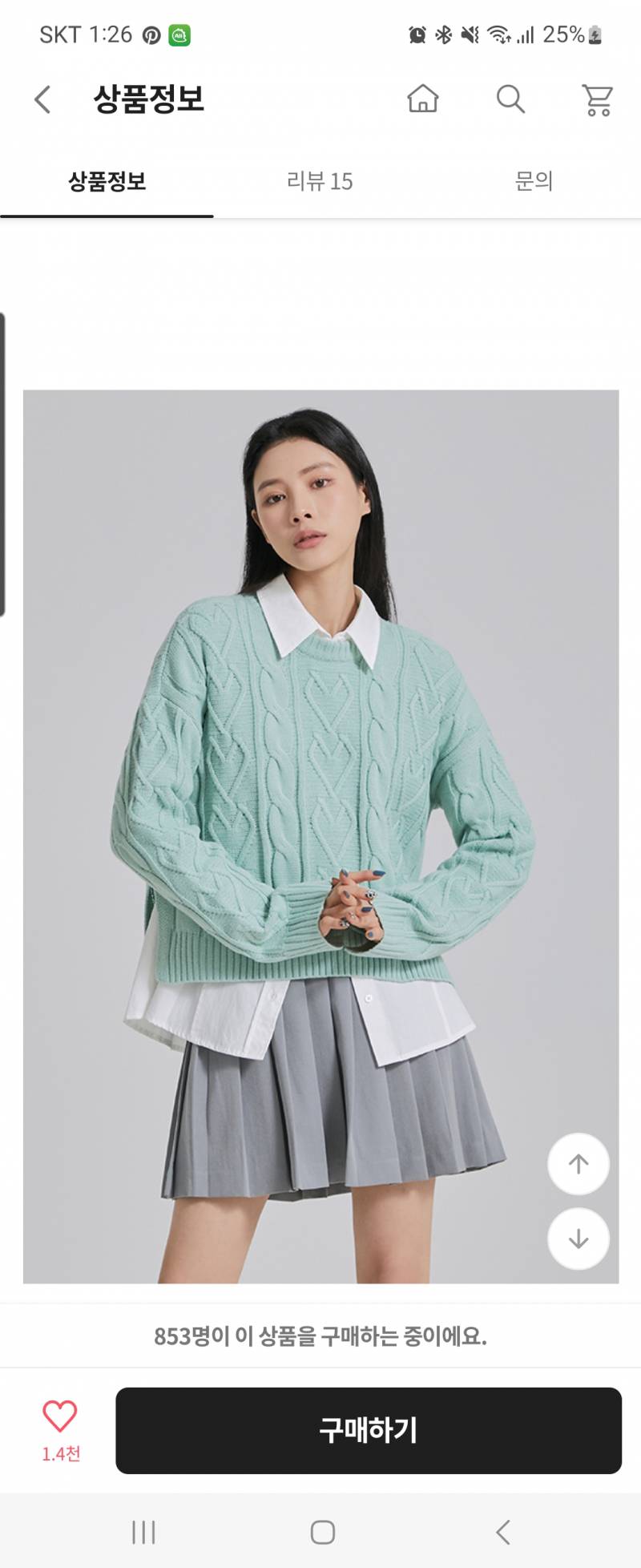Image resolution: width=641 pixels, height=1568 pixels.
Task: Go back using the top-left arrow
Action: pos(42,100)
